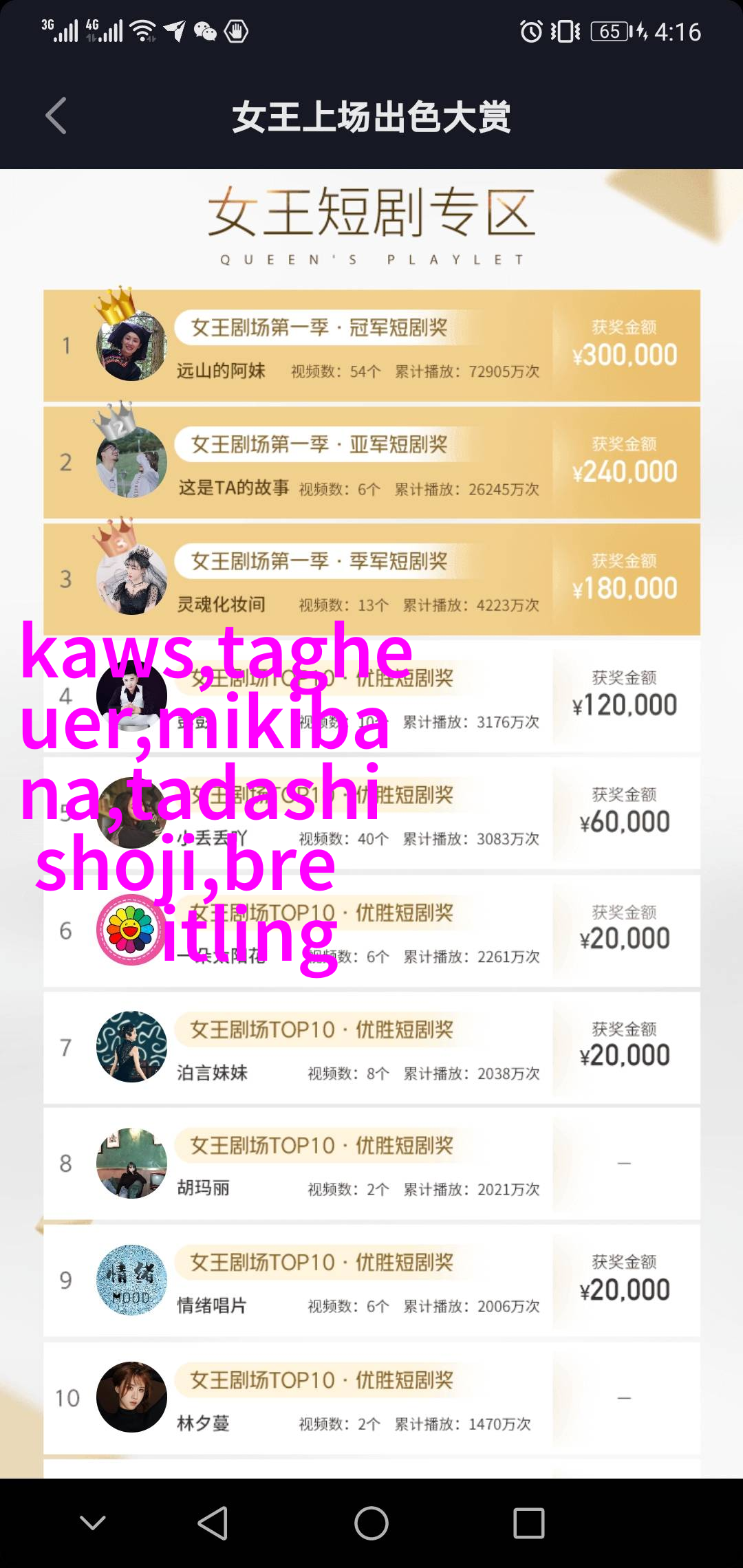Open 灵魂化妆间 third place entry

pos(371,580)
